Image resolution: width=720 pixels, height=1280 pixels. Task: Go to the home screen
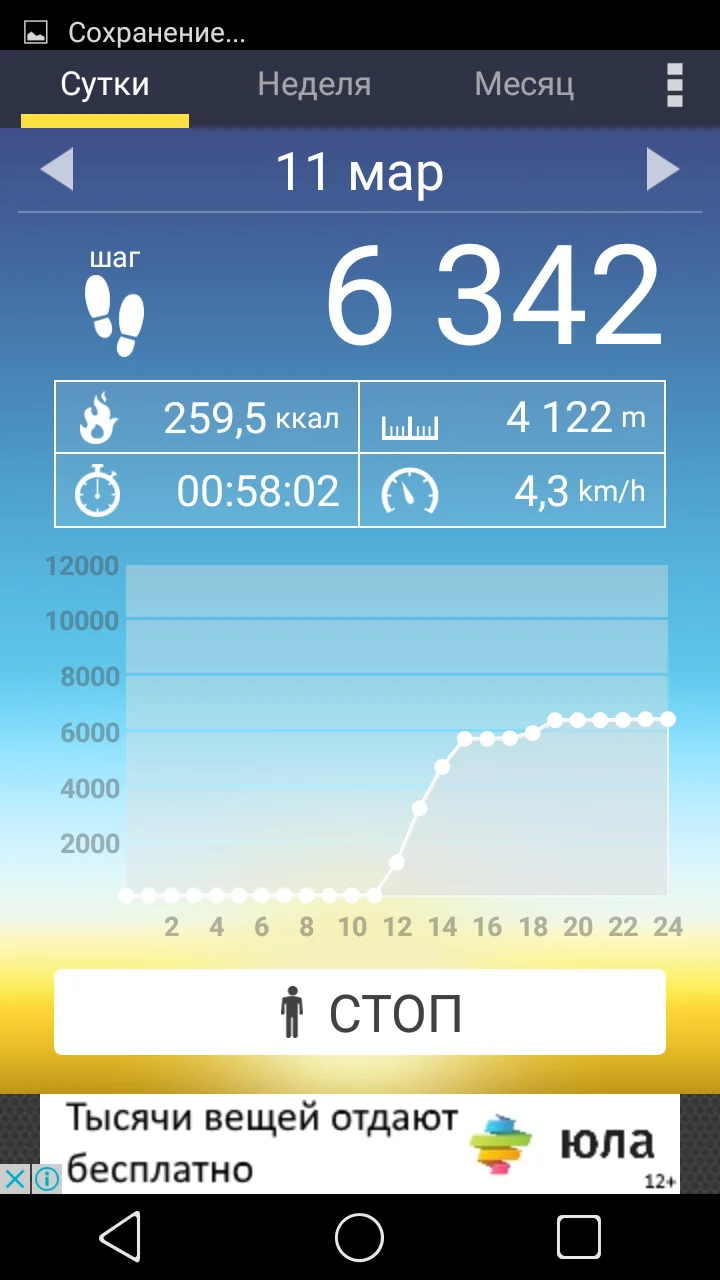[360, 1238]
